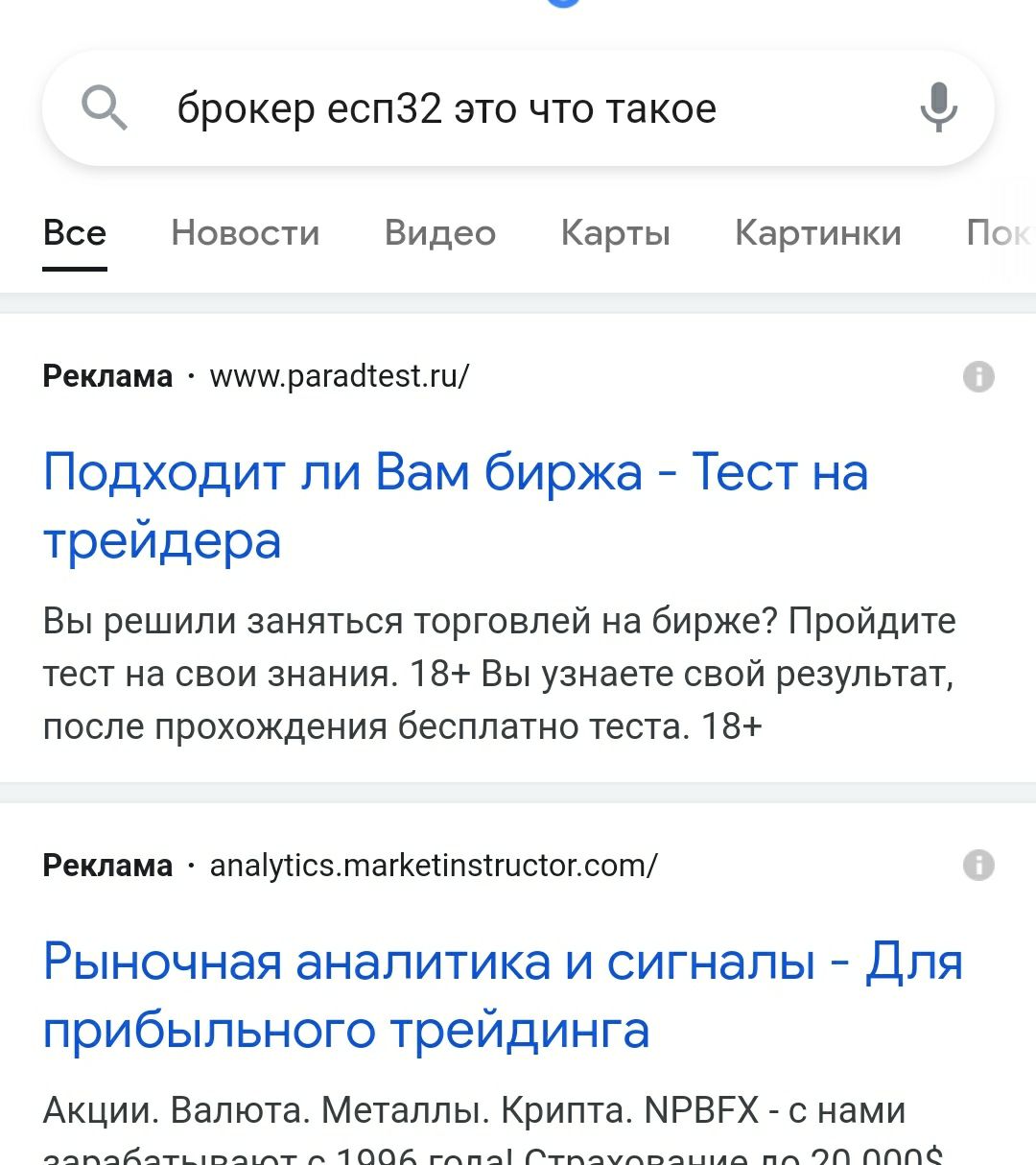Switch to the Карты tab

615,233
